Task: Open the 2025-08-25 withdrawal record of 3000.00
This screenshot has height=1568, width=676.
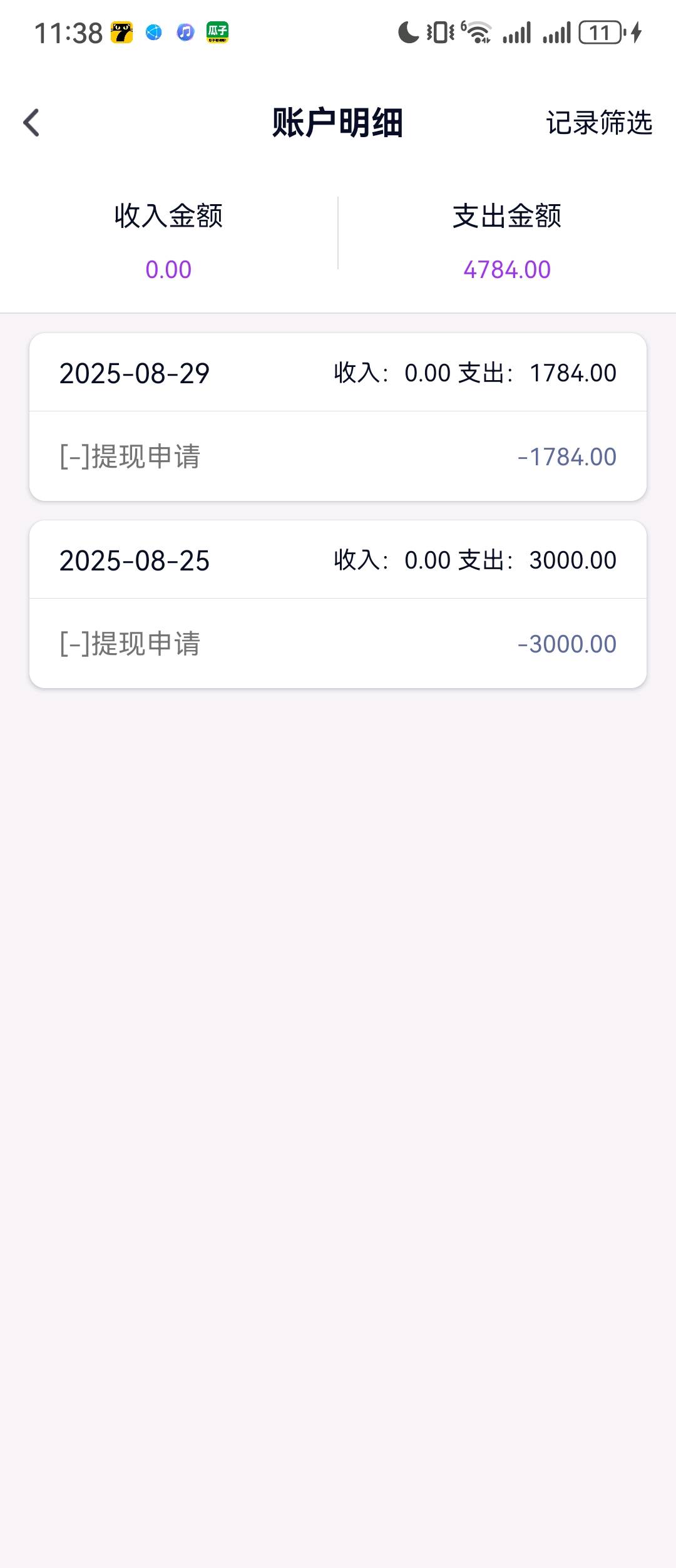Action: point(337,644)
